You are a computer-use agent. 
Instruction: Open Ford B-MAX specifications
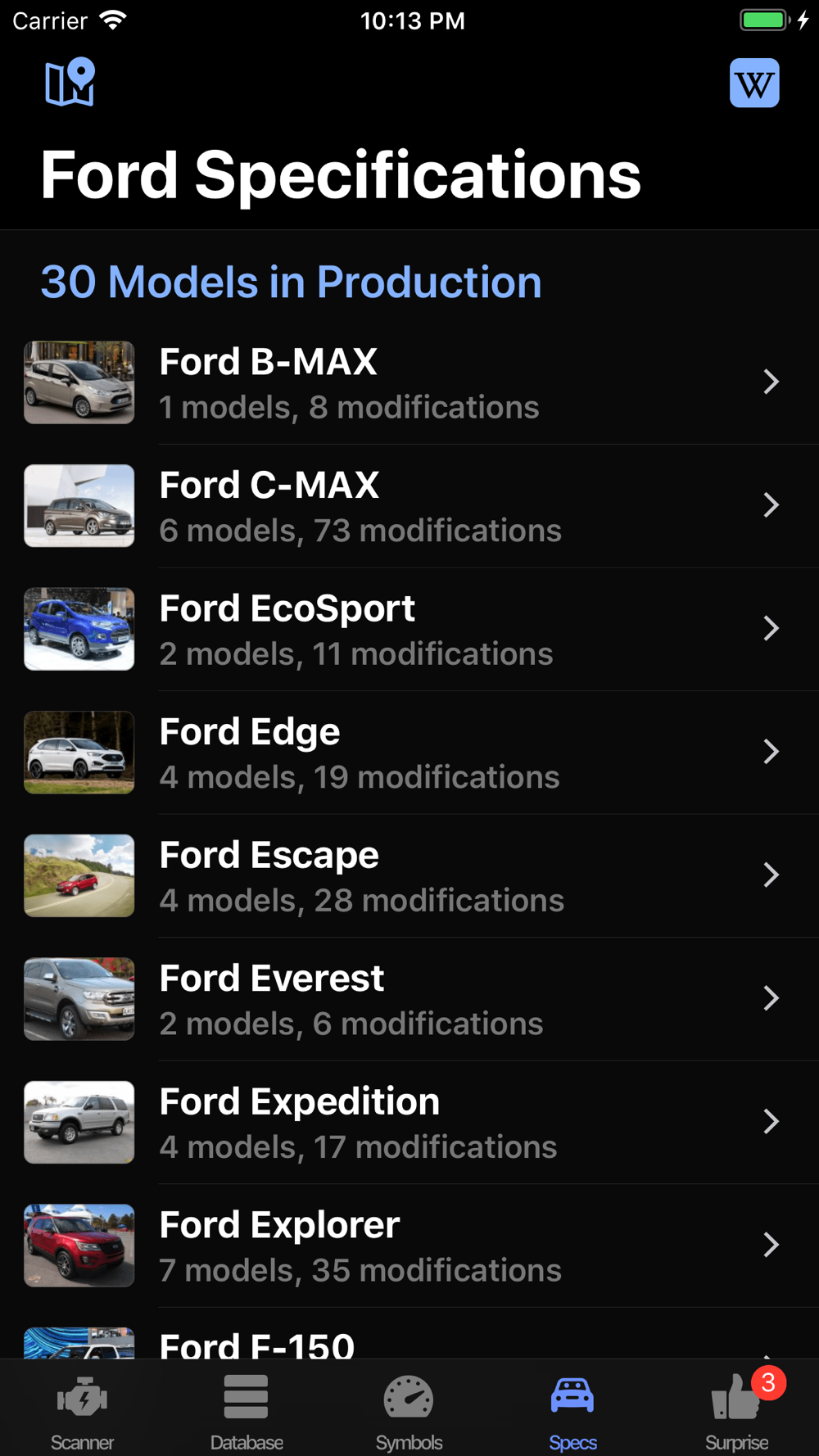click(x=409, y=382)
